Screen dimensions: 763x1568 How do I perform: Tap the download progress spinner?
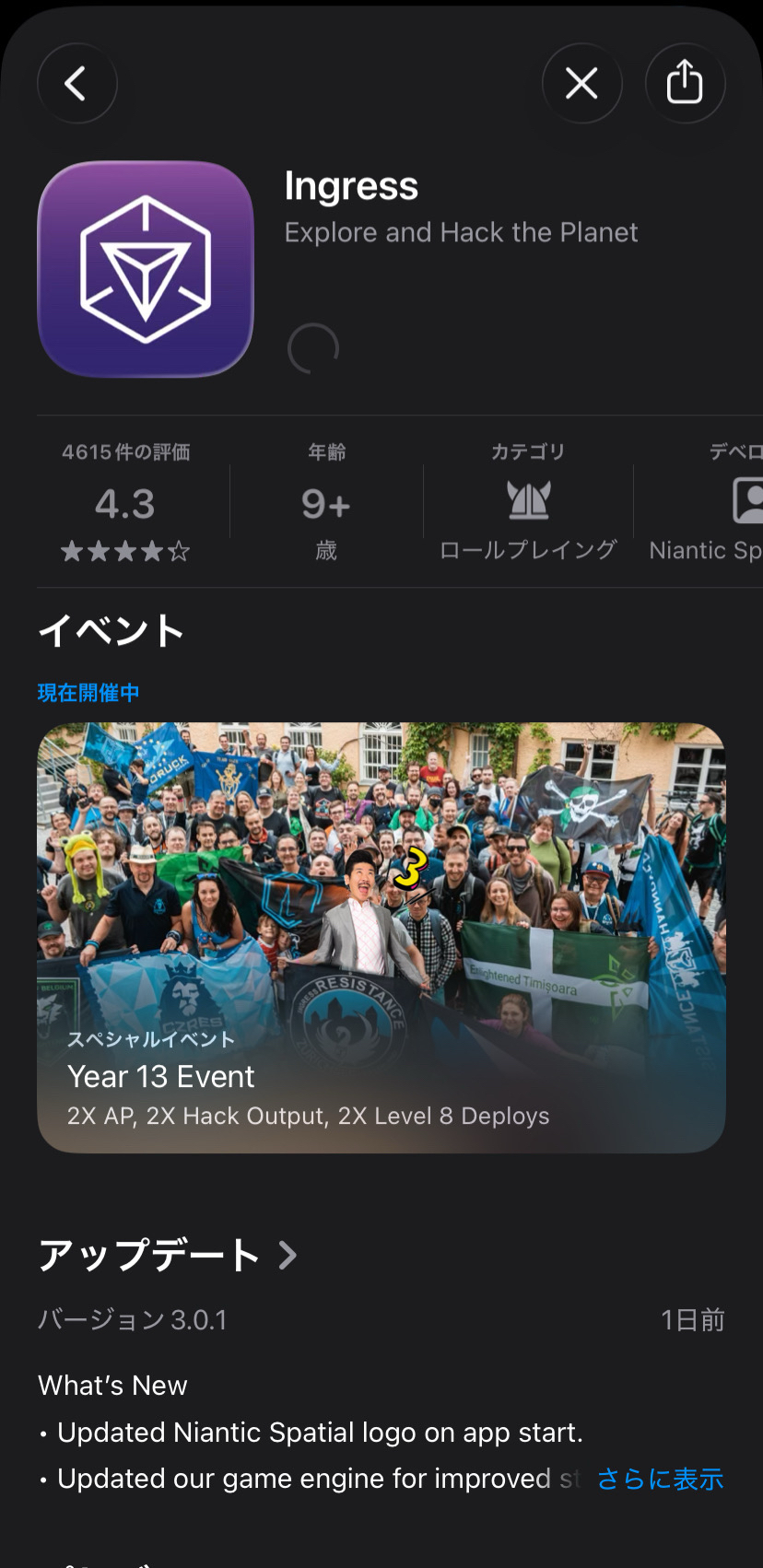pos(313,348)
